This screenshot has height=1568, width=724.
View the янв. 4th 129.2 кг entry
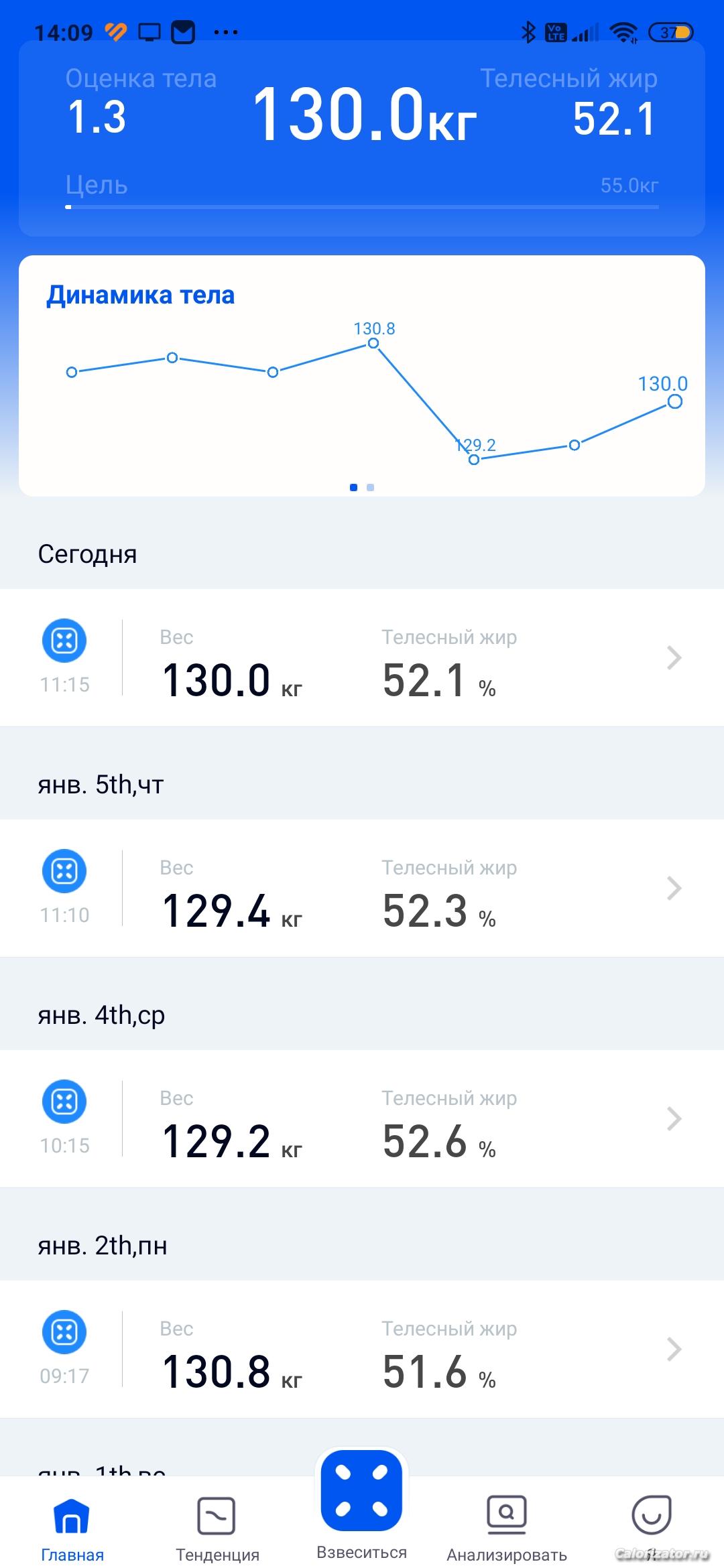(x=362, y=1118)
